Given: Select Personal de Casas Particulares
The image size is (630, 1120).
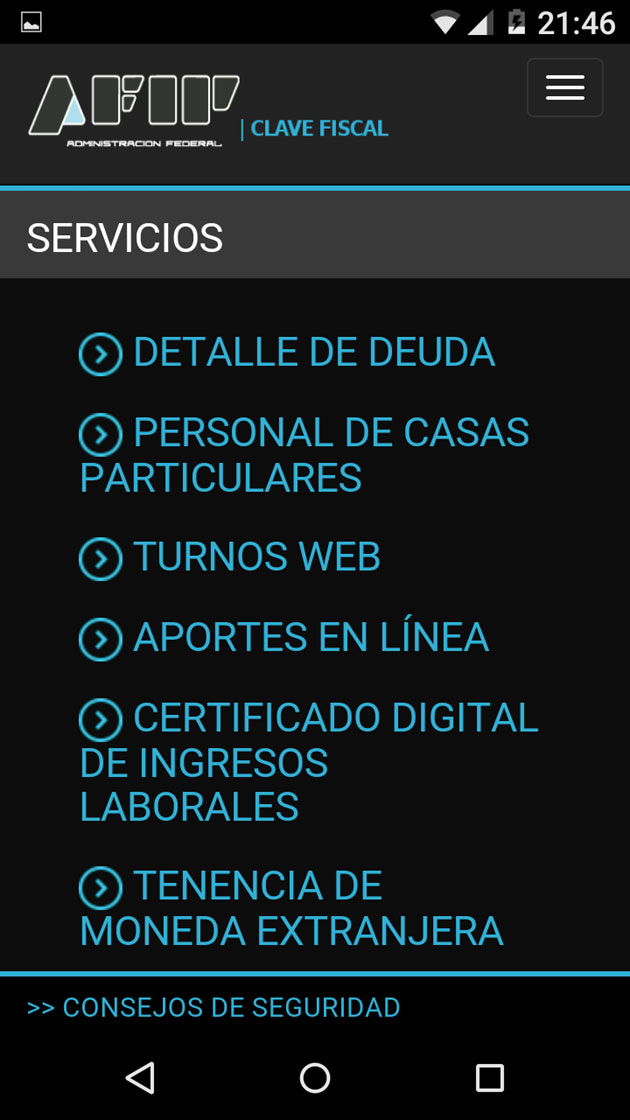Looking at the screenshot, I should tap(304, 455).
